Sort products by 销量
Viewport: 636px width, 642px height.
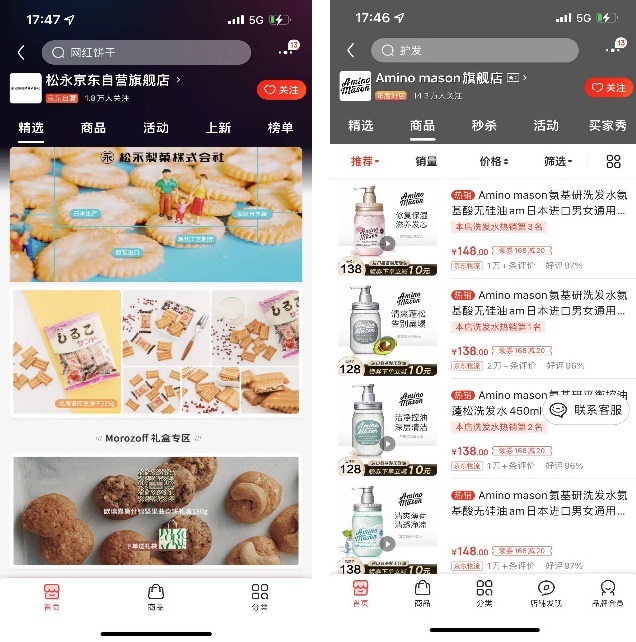click(x=426, y=161)
